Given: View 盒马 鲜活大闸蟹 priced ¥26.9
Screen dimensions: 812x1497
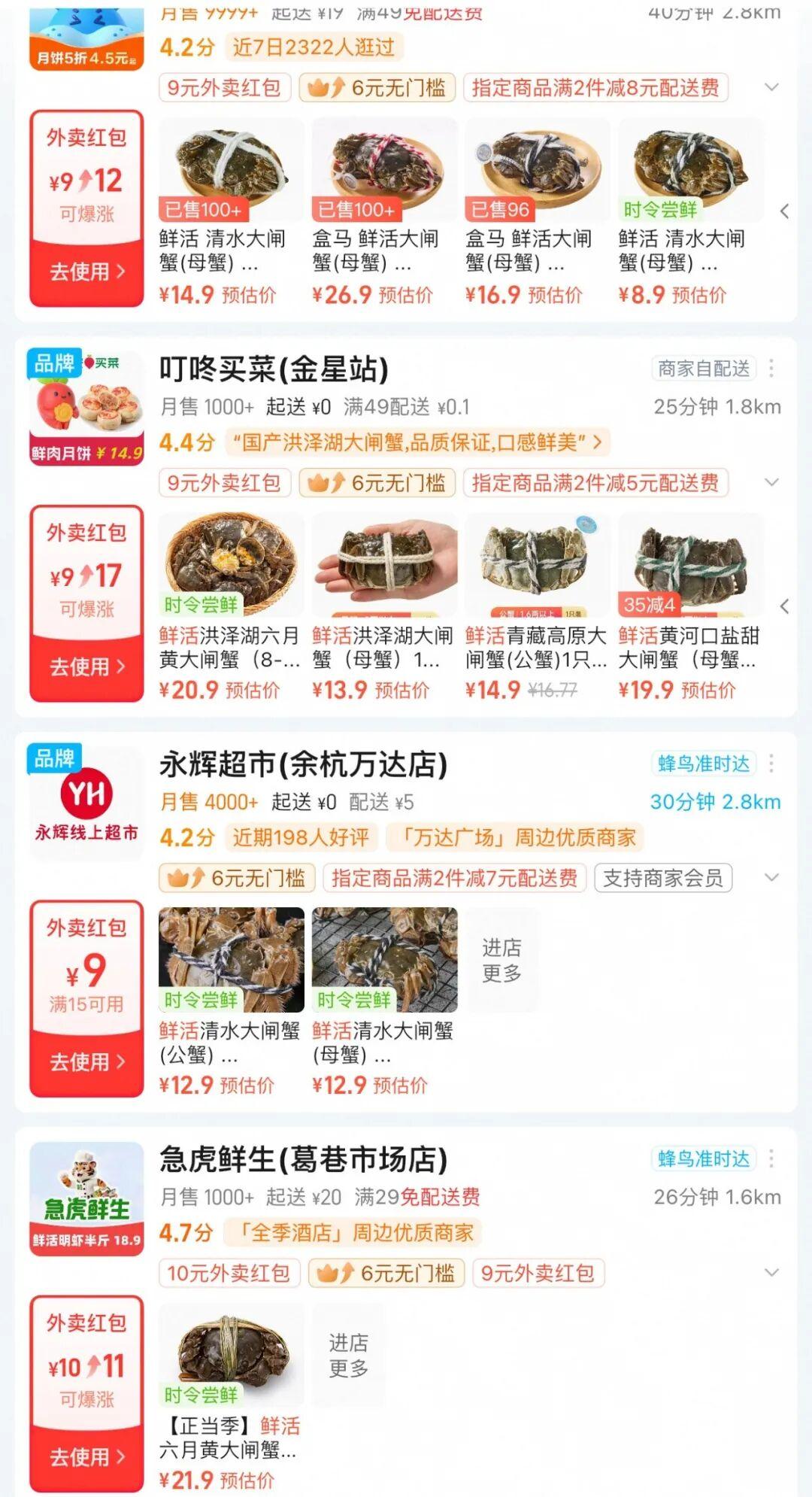Looking at the screenshot, I should tap(384, 211).
